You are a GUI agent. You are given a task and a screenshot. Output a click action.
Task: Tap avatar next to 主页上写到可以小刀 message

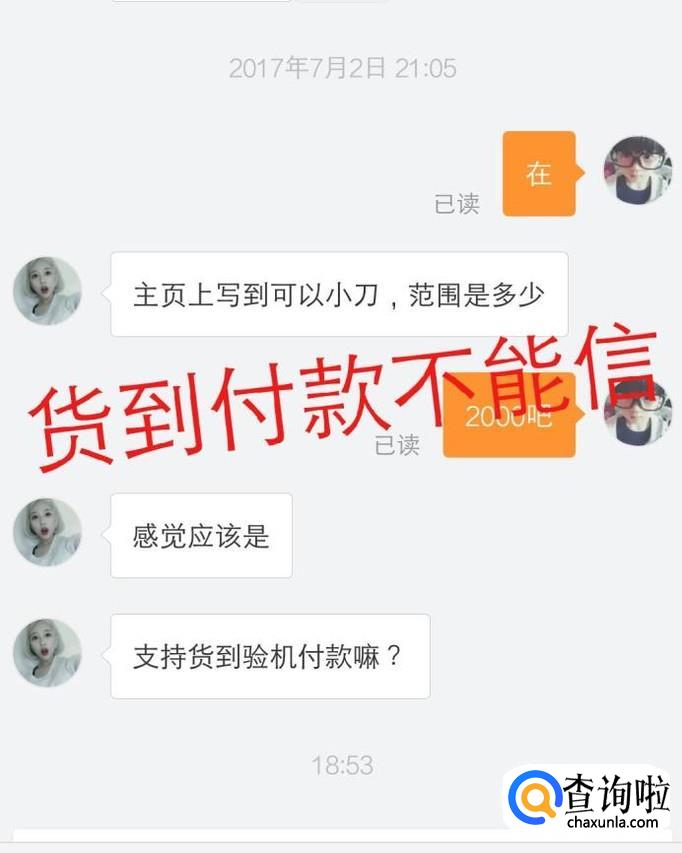pos(47,291)
